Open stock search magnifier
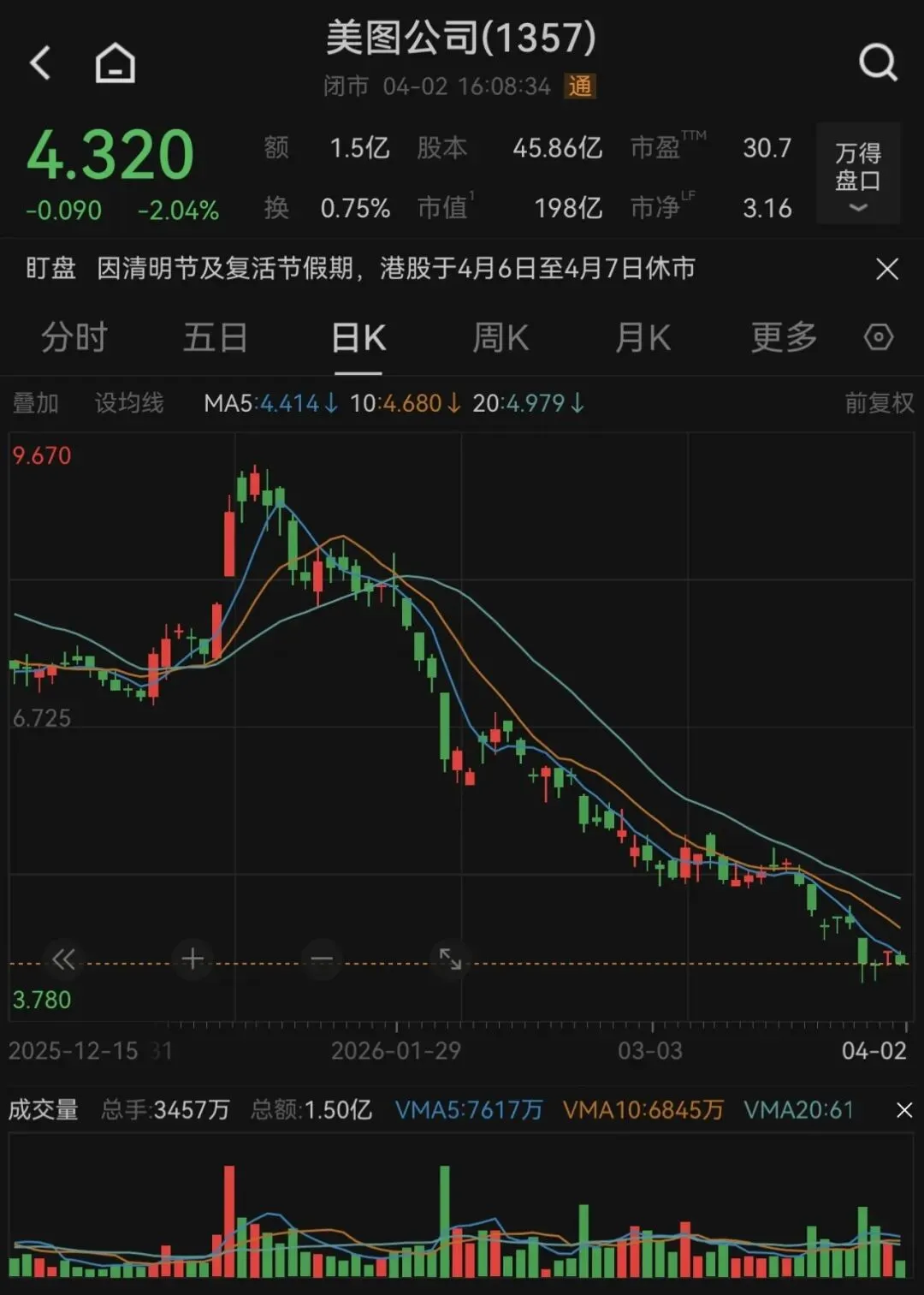 [x=878, y=62]
